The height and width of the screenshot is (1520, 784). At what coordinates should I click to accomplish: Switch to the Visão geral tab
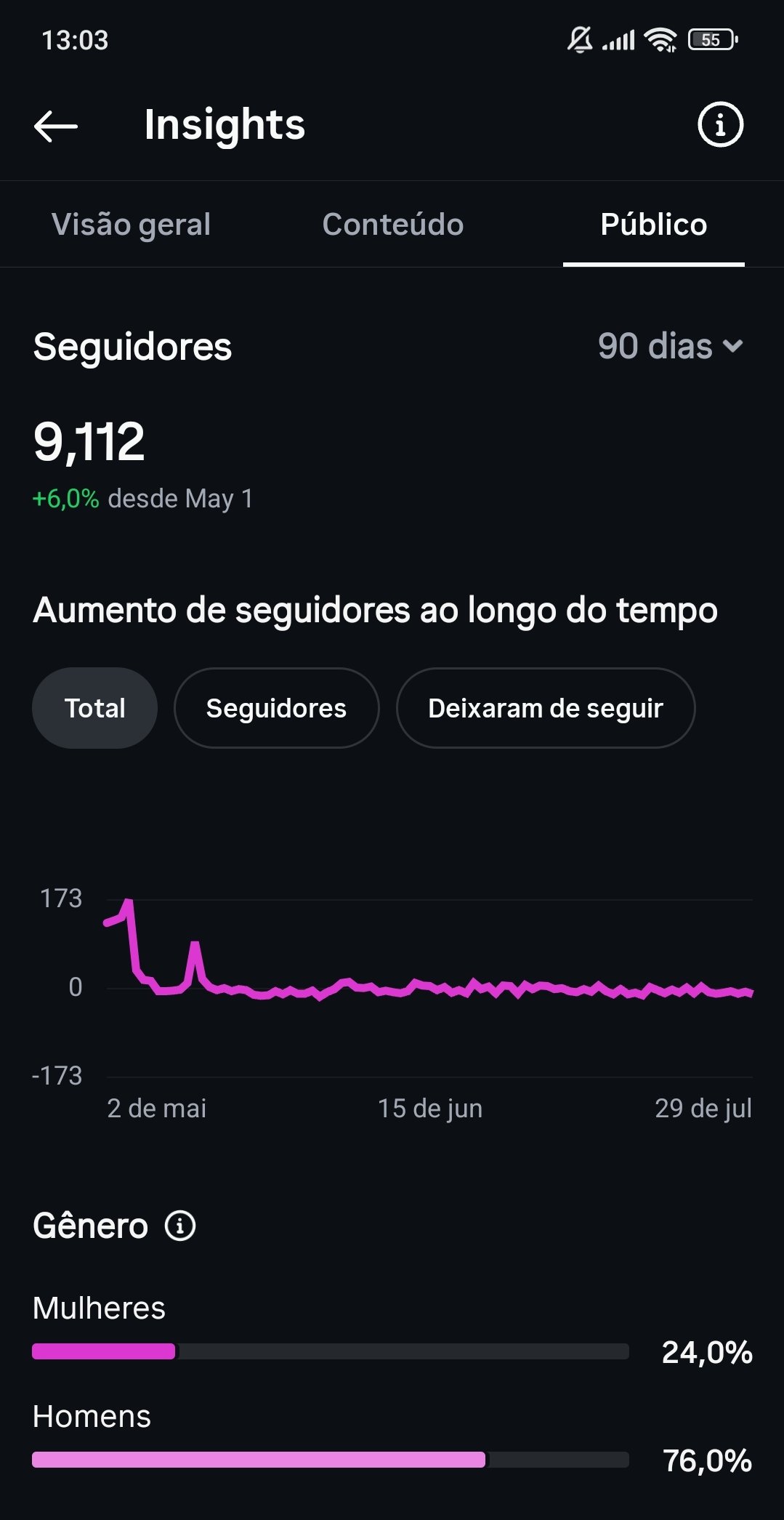pos(131,225)
